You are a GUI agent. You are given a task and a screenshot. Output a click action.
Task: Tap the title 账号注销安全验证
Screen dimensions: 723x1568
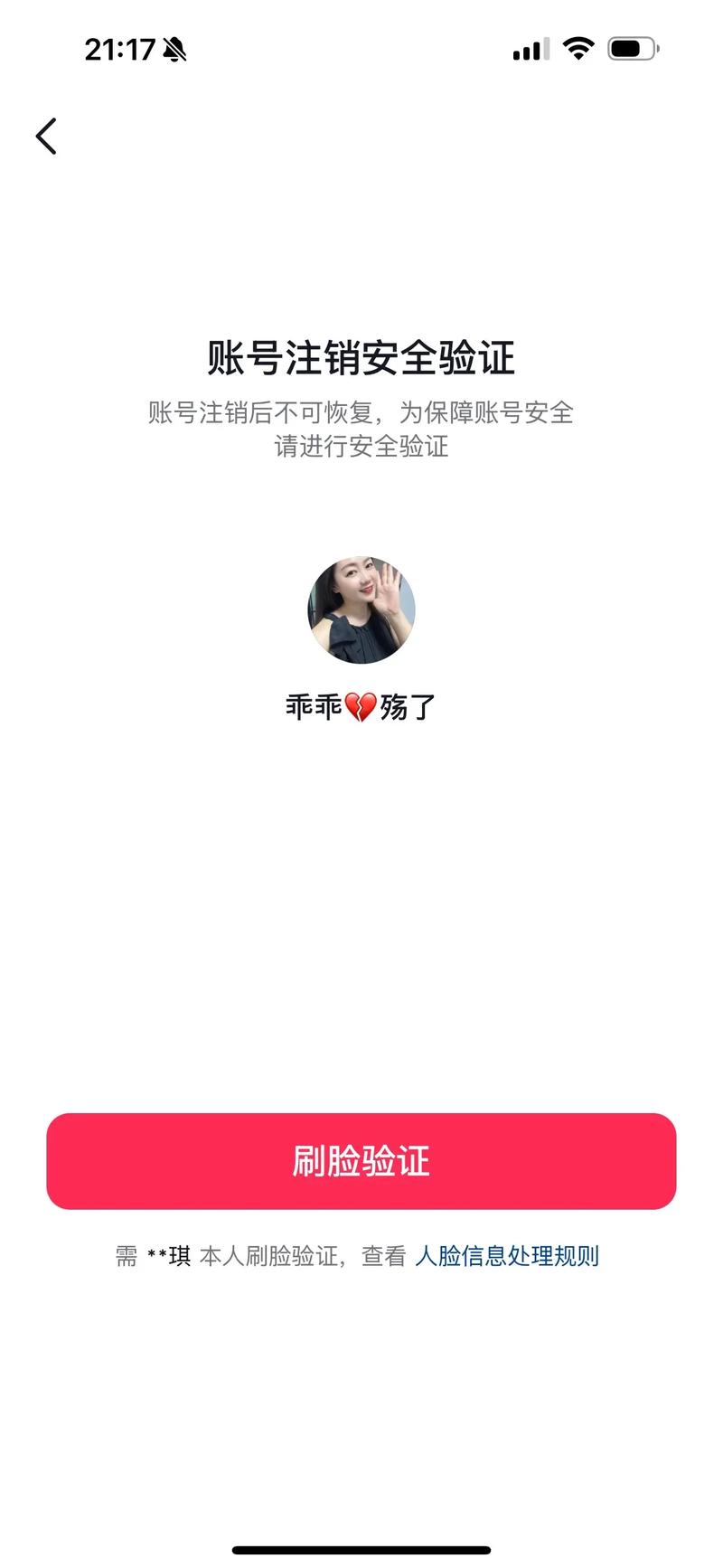[361, 356]
